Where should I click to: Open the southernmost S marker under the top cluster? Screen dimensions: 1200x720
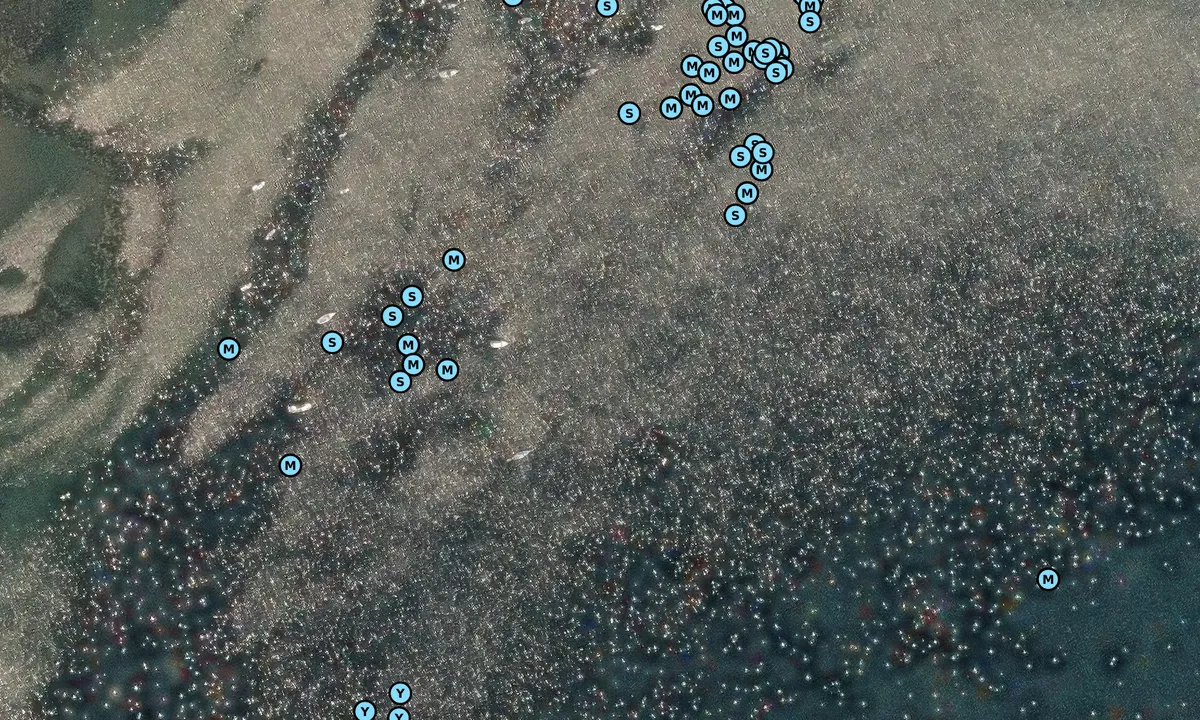(x=735, y=215)
